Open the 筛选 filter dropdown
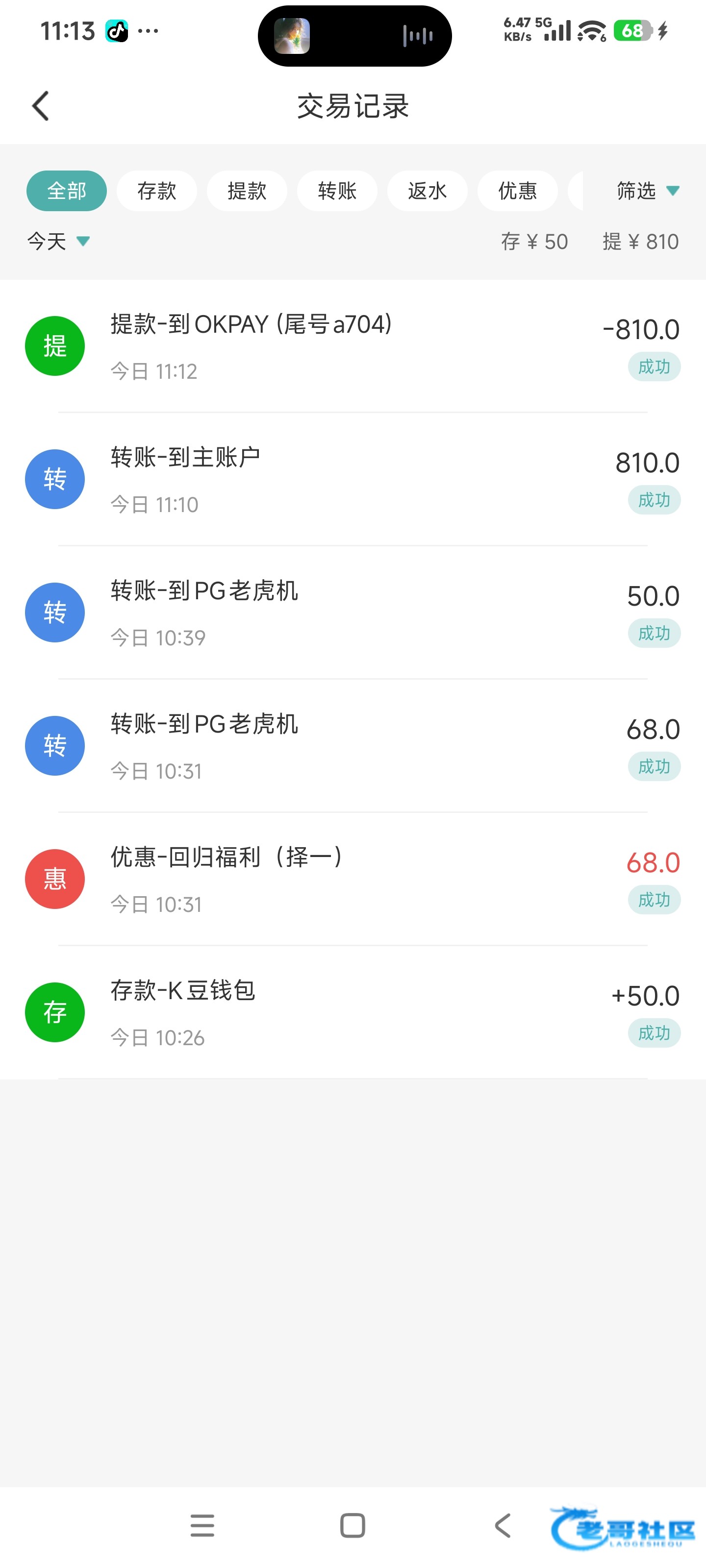Screen dimensions: 706x1568 (646, 191)
